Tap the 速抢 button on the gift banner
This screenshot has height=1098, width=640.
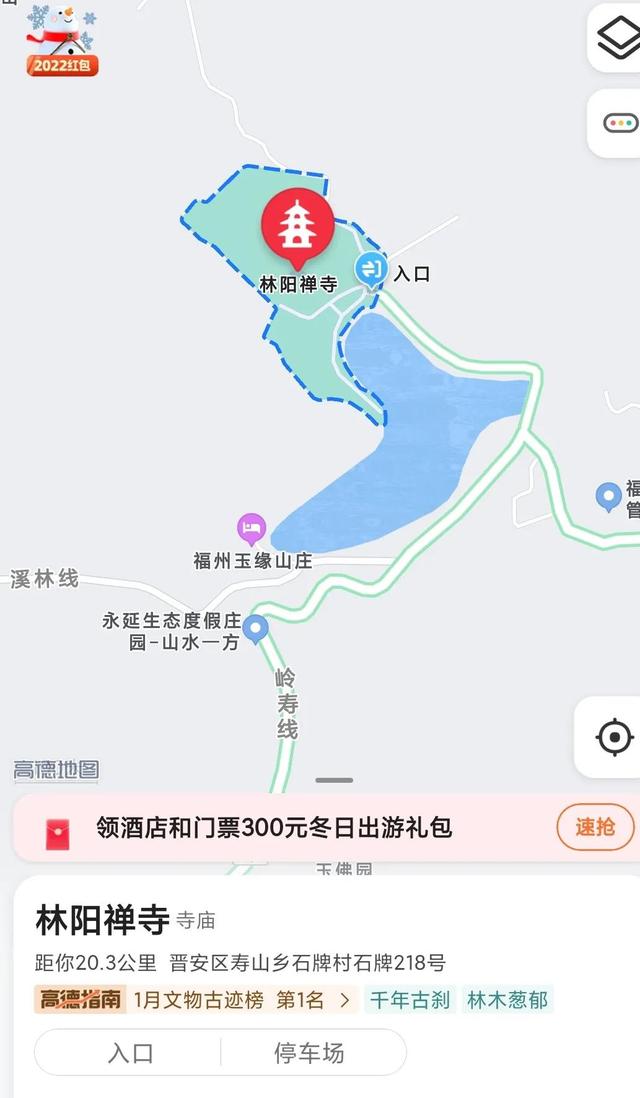tap(595, 827)
